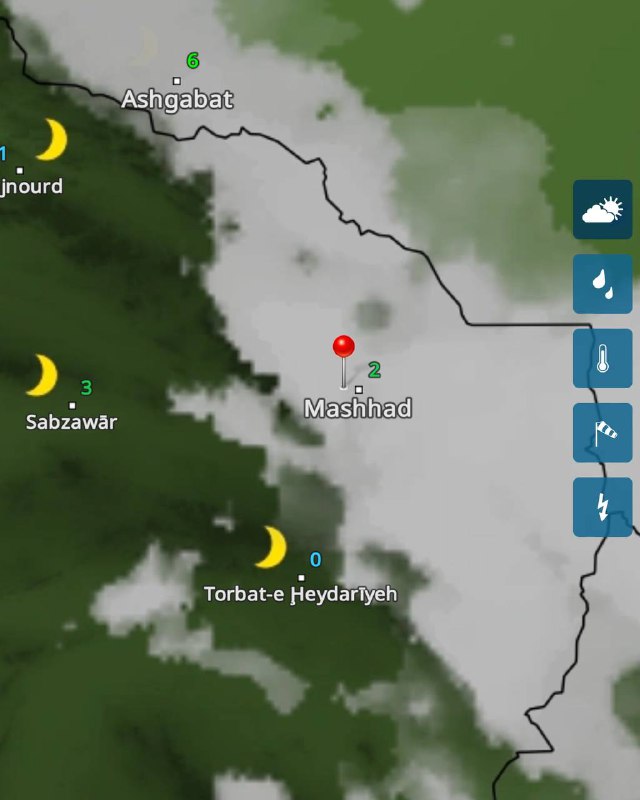Open Sabzawār city weather on map

click(71, 421)
